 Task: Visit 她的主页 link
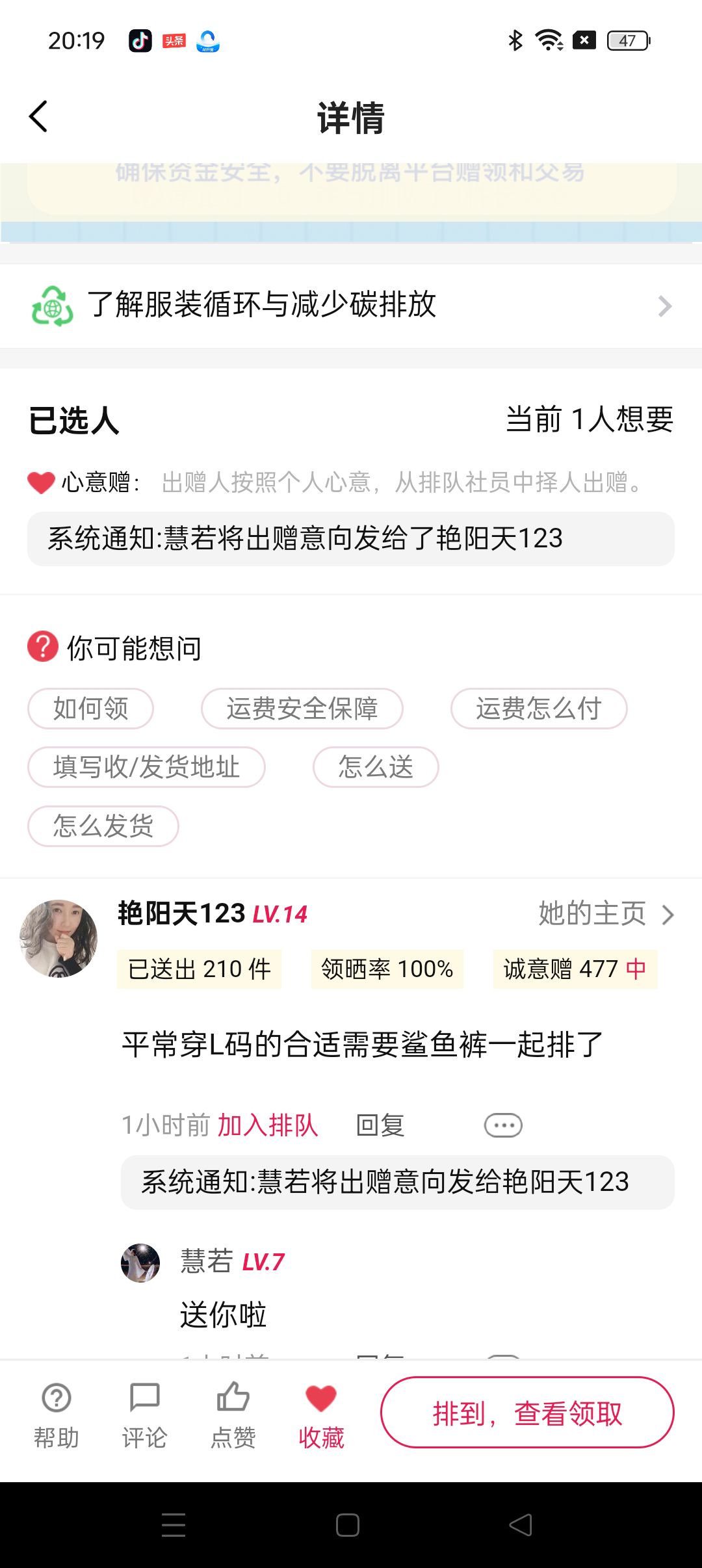pos(604,914)
